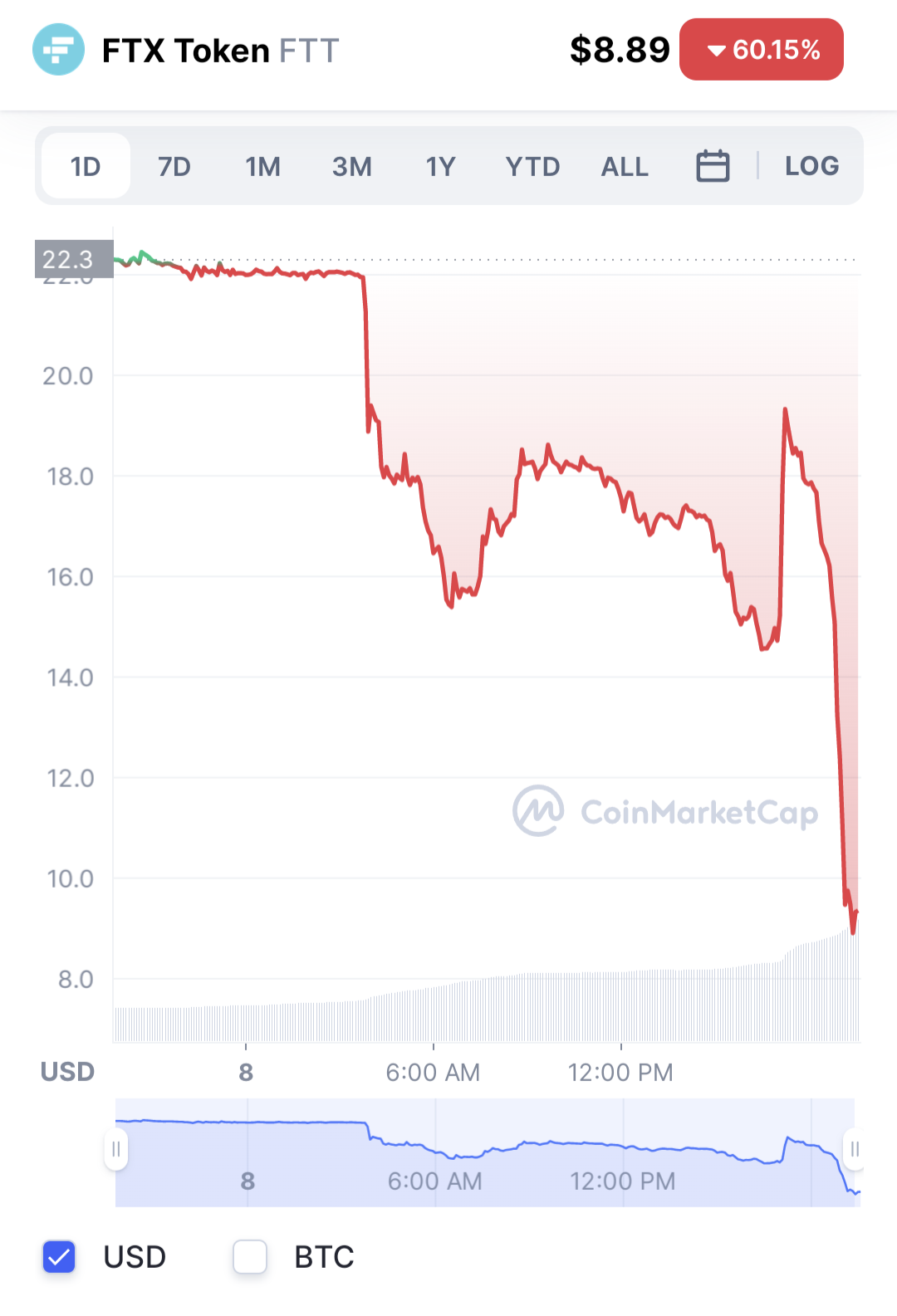This screenshot has width=897, height=1316.
Task: Tap the right range selector handle
Action: [x=854, y=1150]
